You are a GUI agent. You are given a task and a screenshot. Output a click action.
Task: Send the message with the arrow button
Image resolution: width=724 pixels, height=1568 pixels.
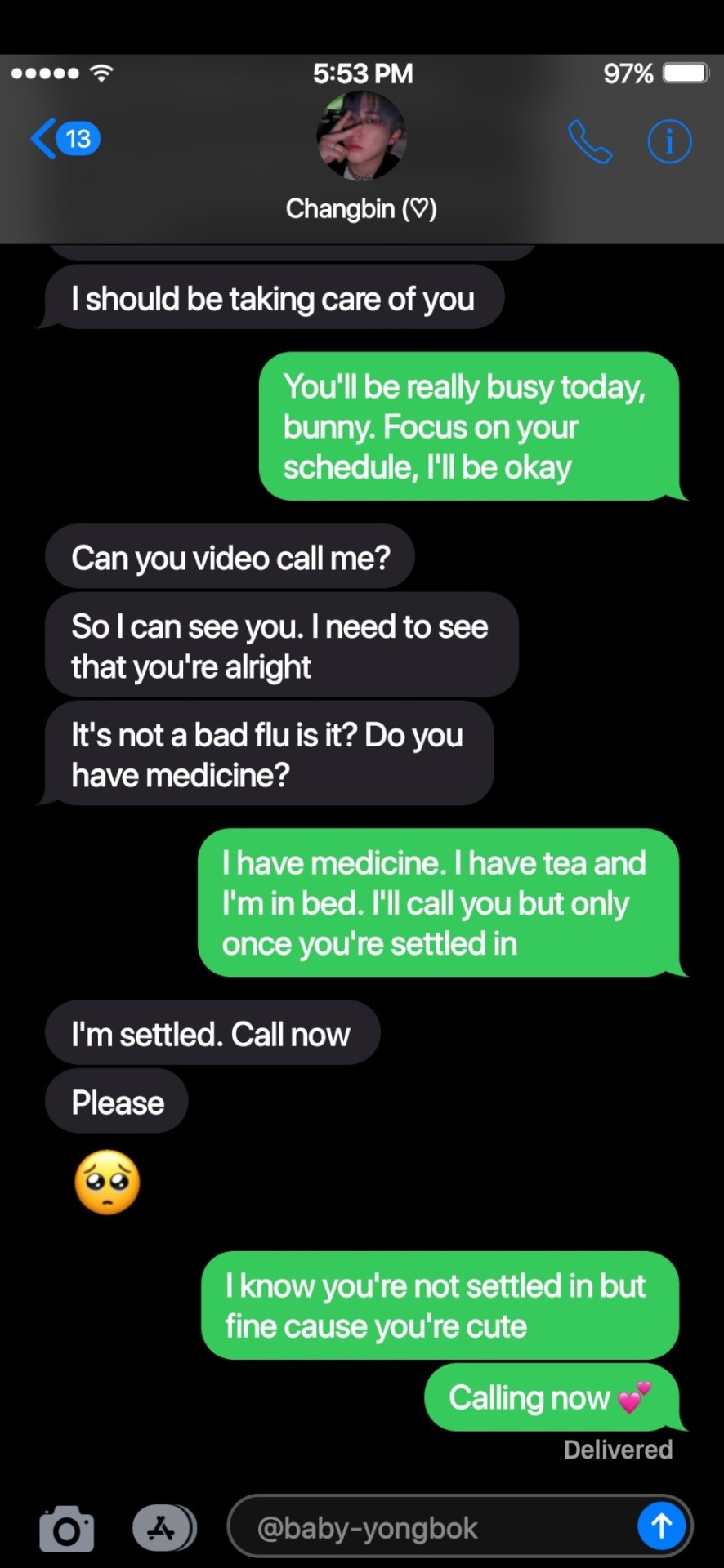[x=661, y=1526]
